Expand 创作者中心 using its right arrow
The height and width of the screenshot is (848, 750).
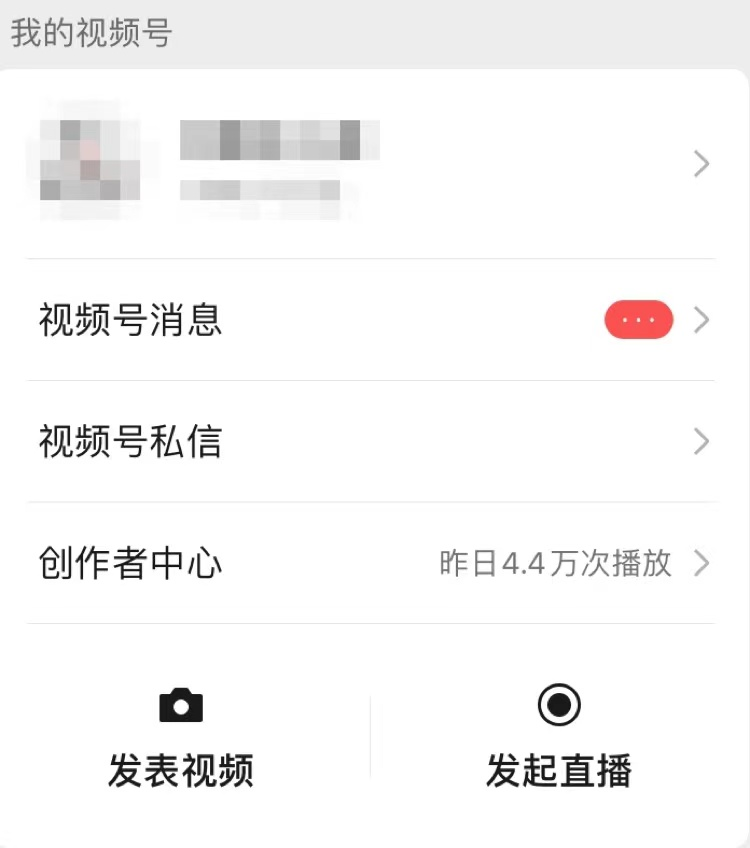(x=700, y=563)
